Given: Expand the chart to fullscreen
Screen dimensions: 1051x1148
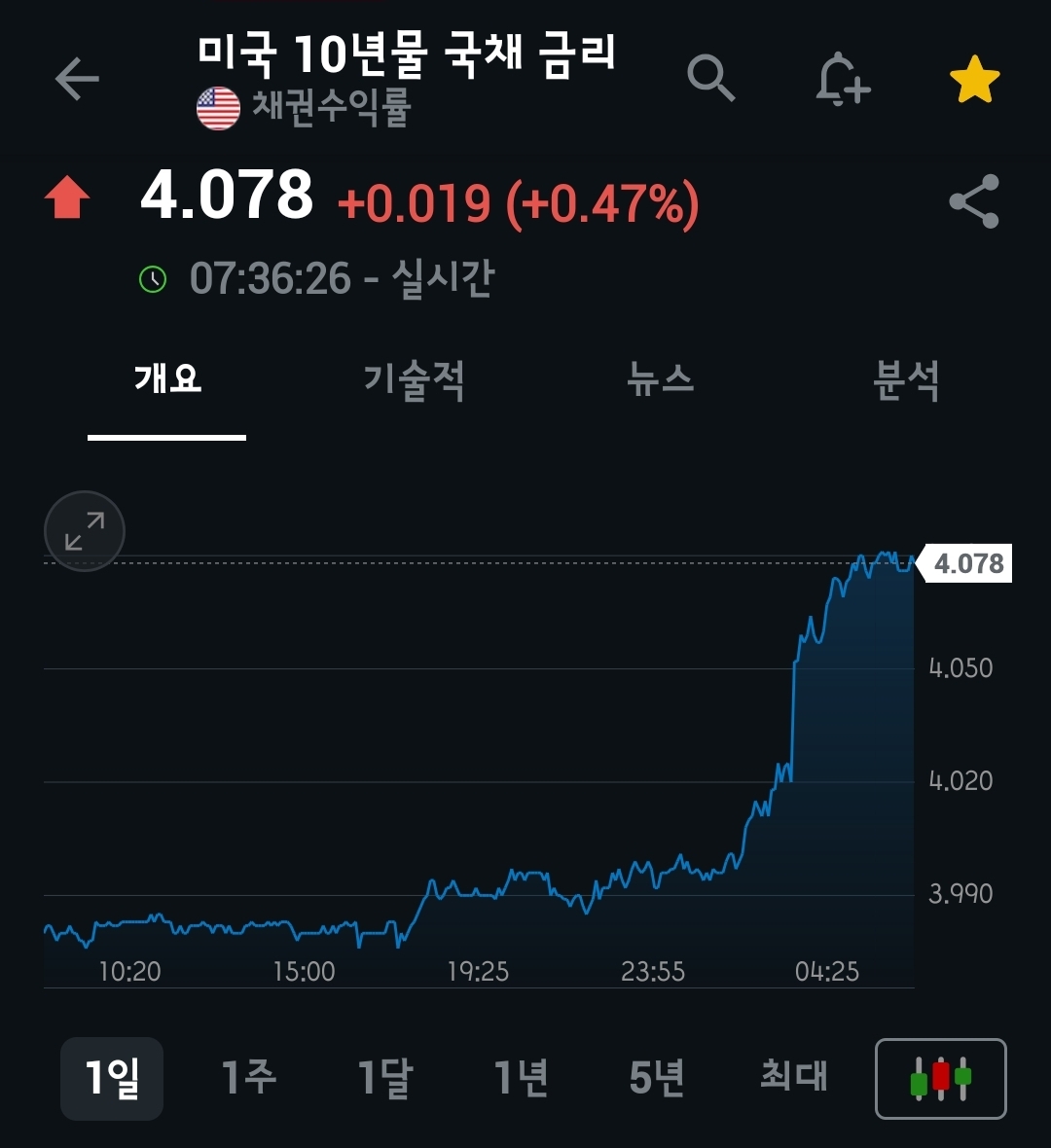Looking at the screenshot, I should point(85,531).
